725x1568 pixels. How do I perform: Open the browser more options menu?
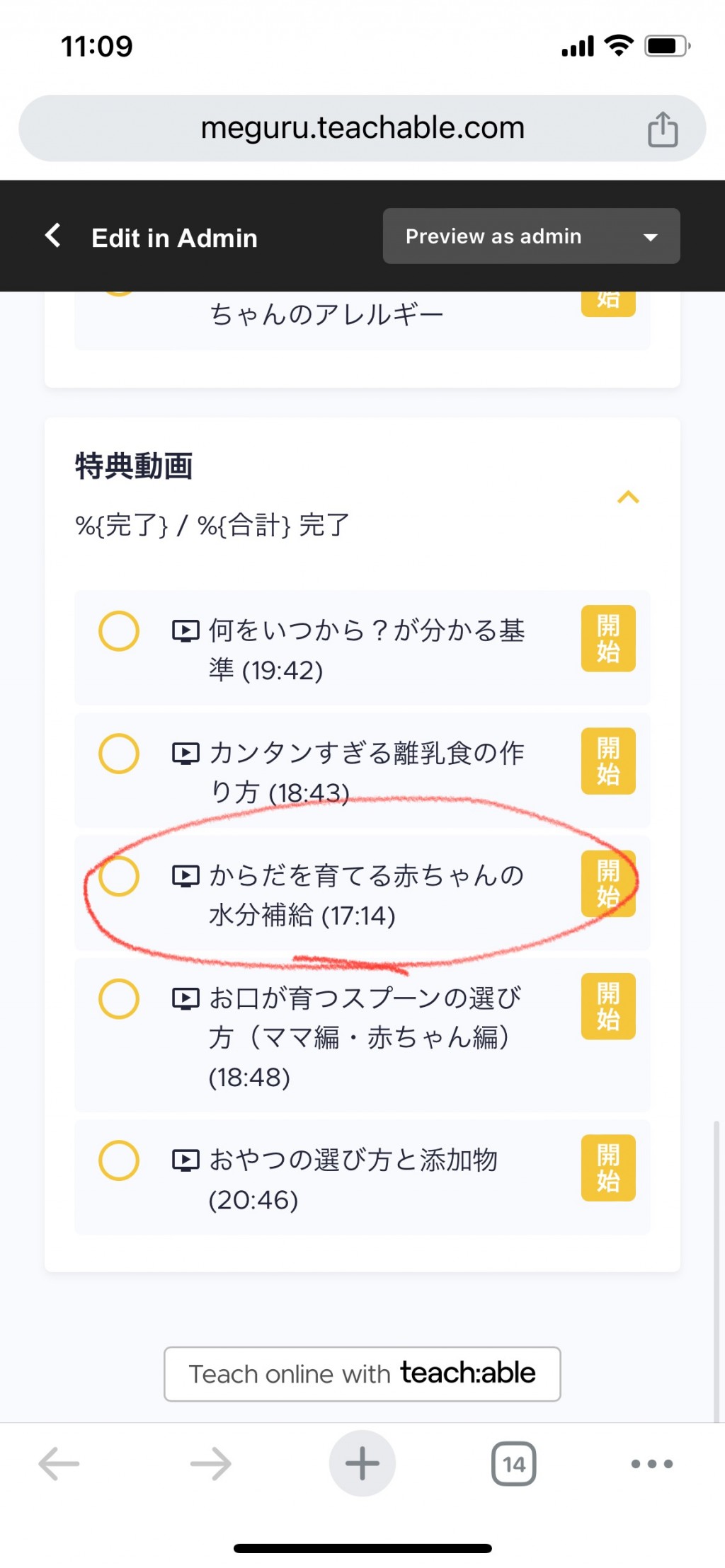click(x=651, y=1463)
